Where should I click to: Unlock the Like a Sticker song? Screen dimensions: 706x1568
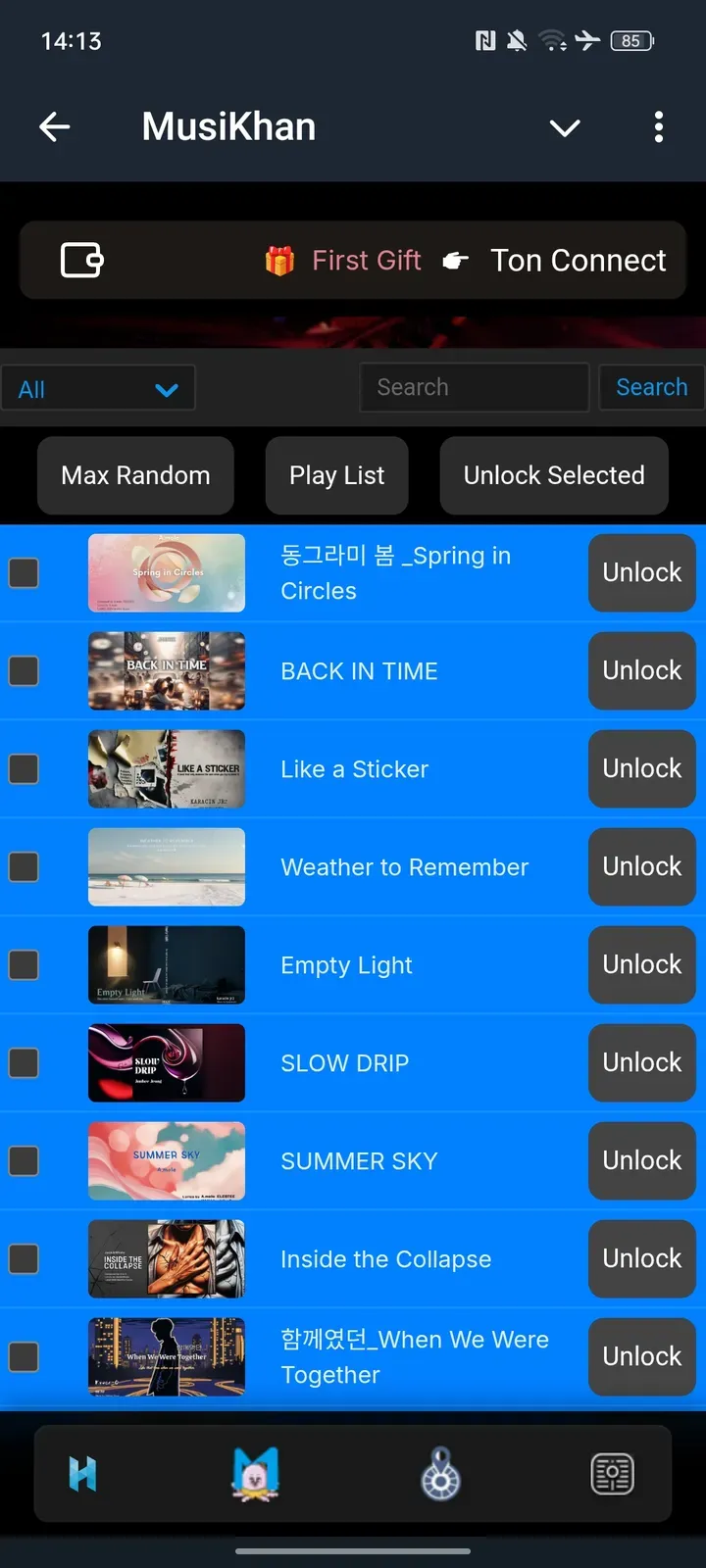641,769
